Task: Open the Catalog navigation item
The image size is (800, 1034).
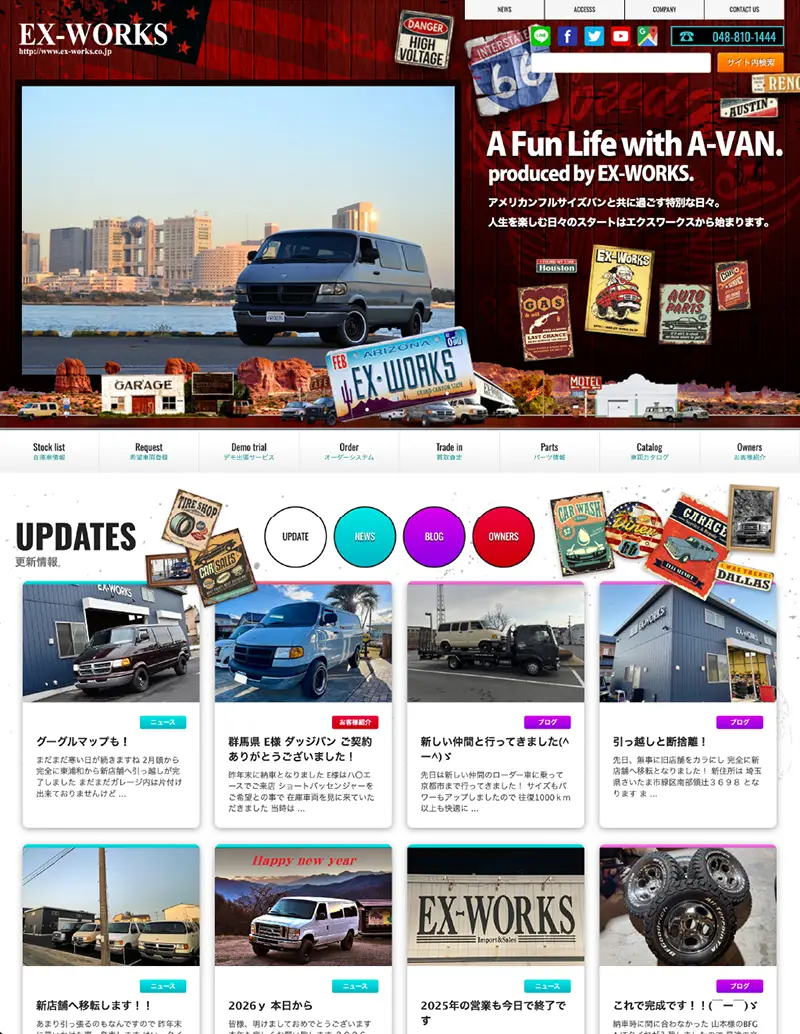Action: click(651, 452)
